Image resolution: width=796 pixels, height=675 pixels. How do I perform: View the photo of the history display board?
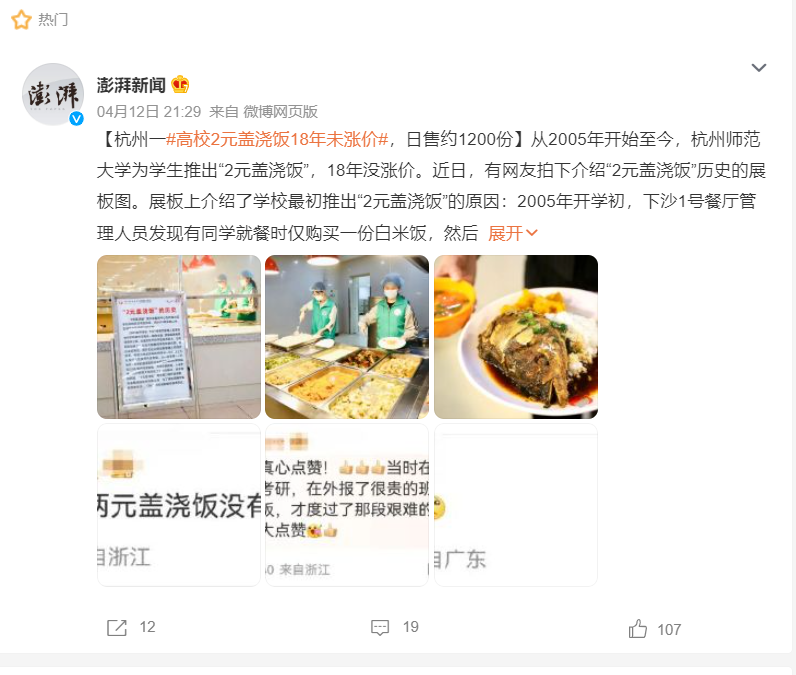(179, 336)
